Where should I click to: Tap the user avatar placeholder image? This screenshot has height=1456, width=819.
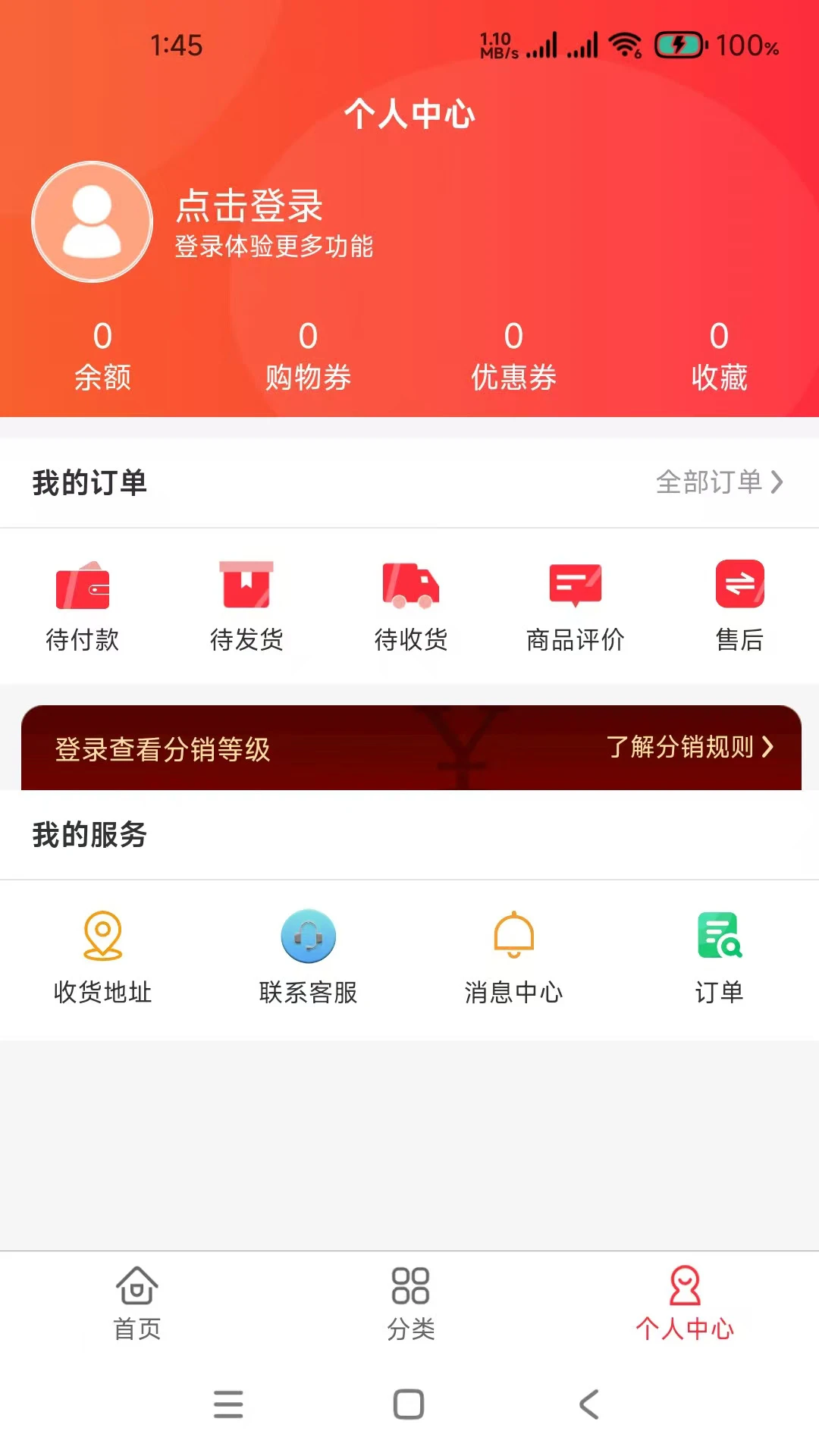point(91,221)
